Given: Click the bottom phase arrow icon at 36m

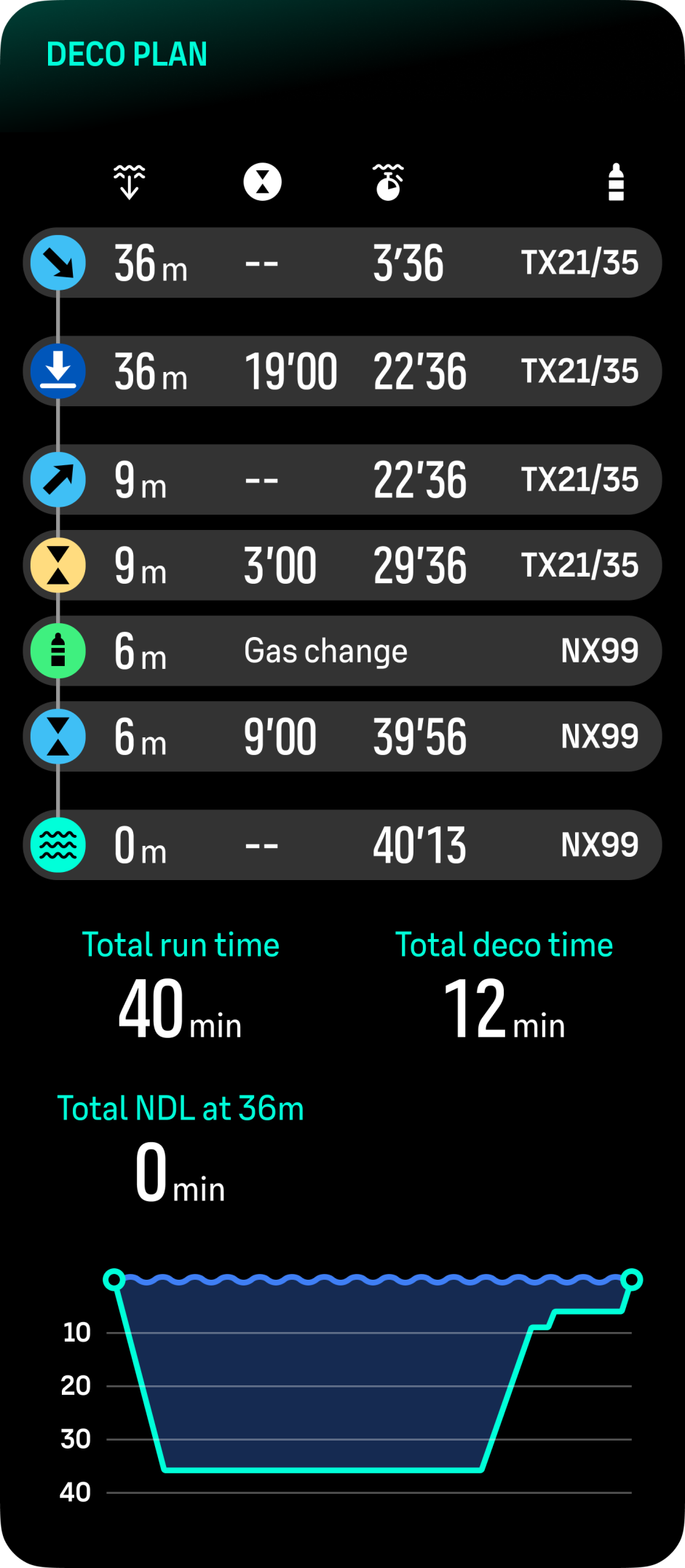Looking at the screenshot, I should (58, 371).
